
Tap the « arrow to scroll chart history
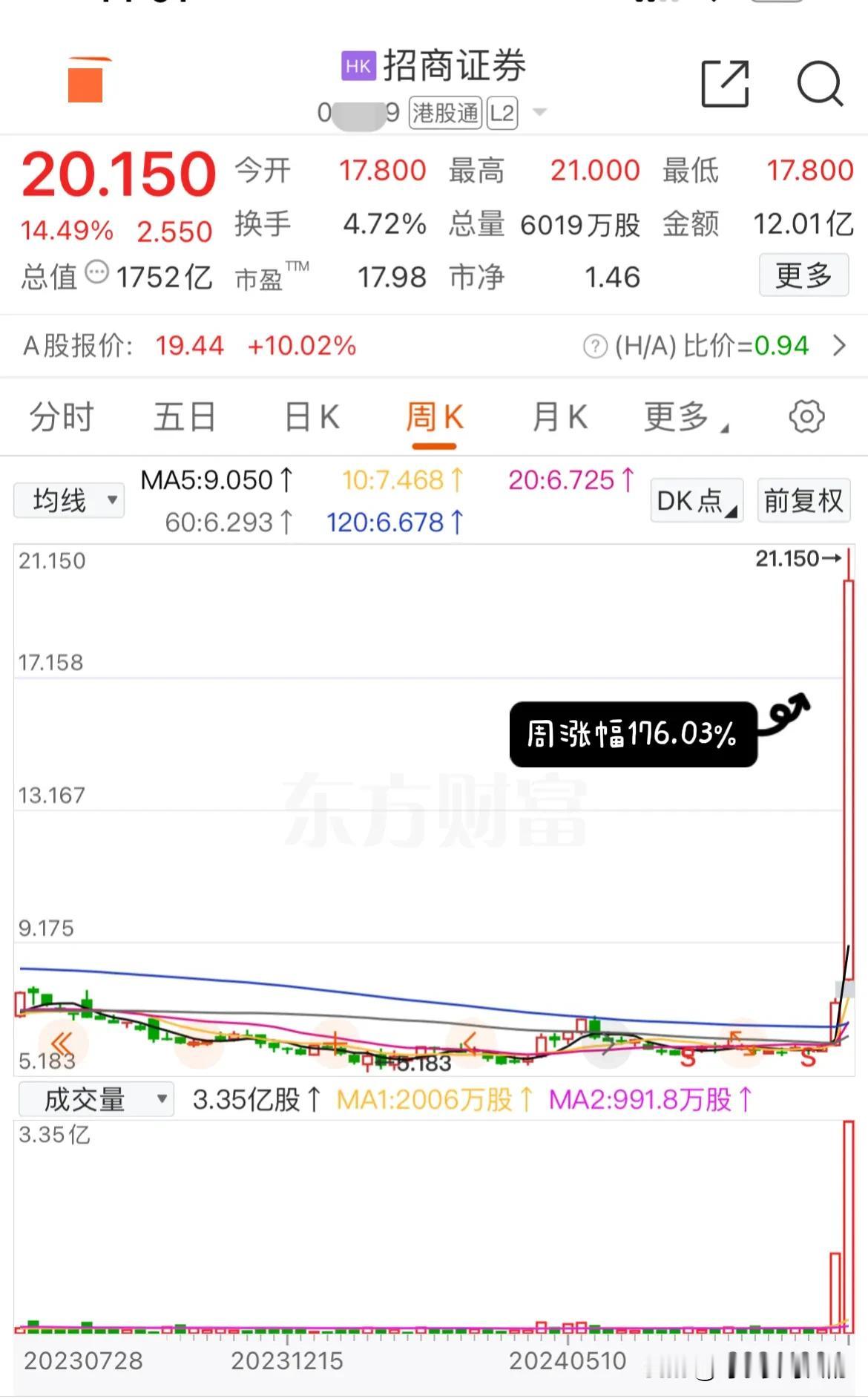coord(62,1044)
